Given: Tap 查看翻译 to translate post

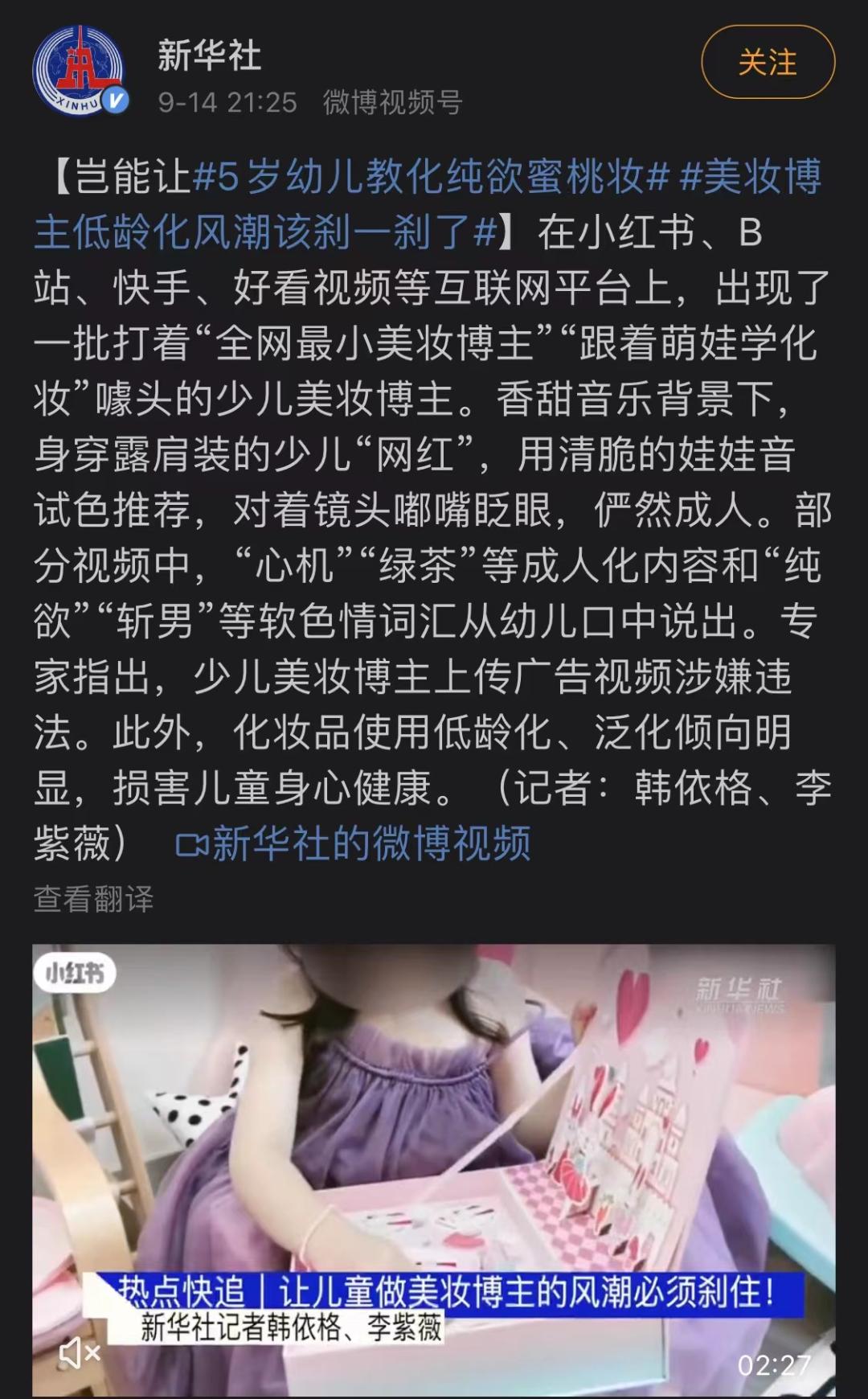Looking at the screenshot, I should tap(93, 899).
